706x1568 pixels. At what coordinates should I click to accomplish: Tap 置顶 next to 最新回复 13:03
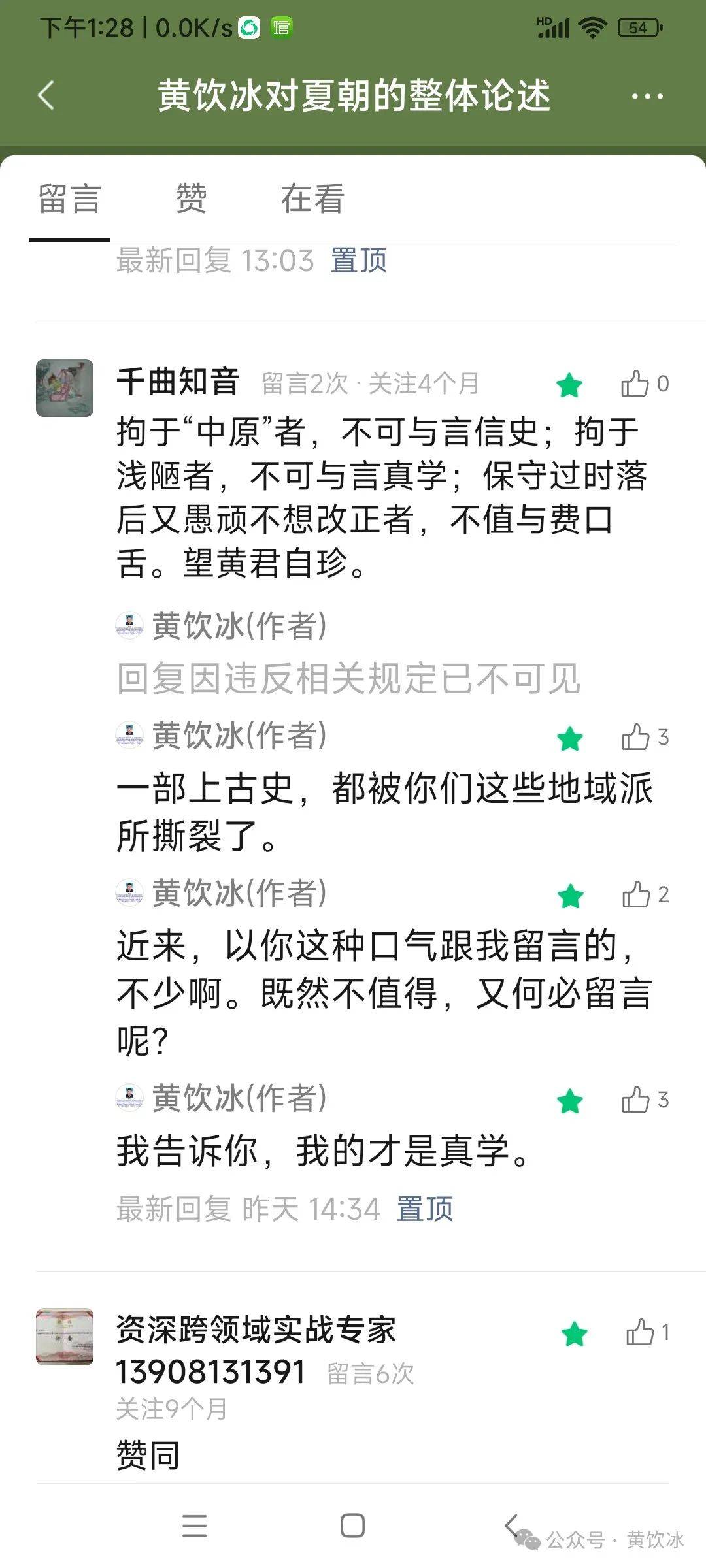pyautogui.click(x=359, y=260)
